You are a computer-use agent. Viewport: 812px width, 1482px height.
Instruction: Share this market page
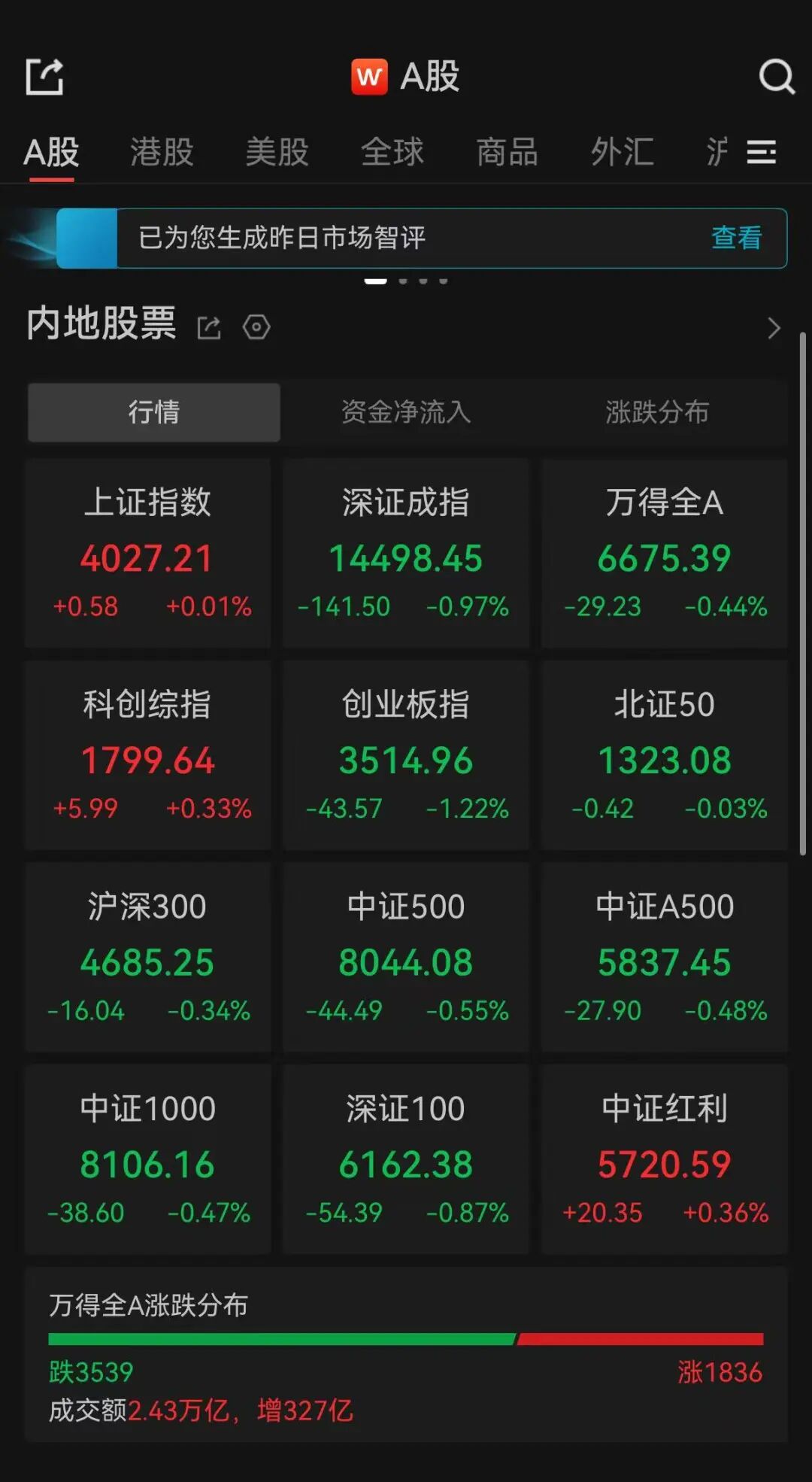click(44, 77)
